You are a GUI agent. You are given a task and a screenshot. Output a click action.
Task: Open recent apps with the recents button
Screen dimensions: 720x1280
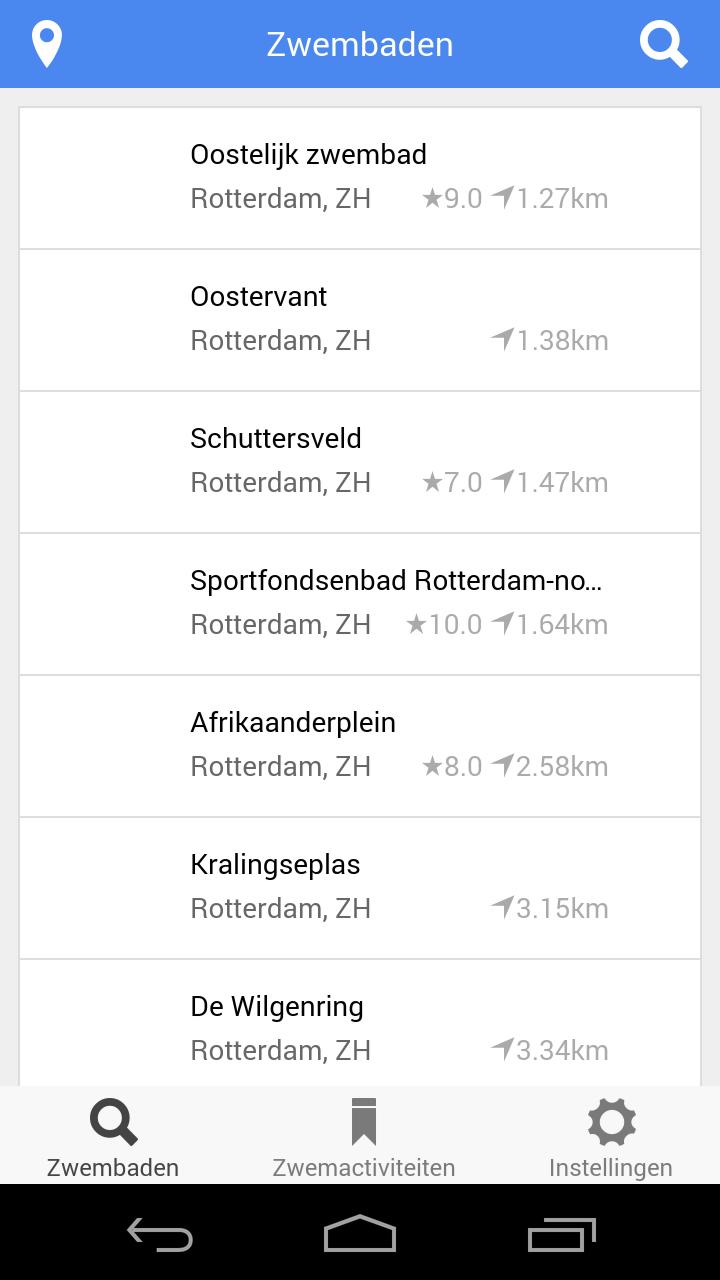561,1237
